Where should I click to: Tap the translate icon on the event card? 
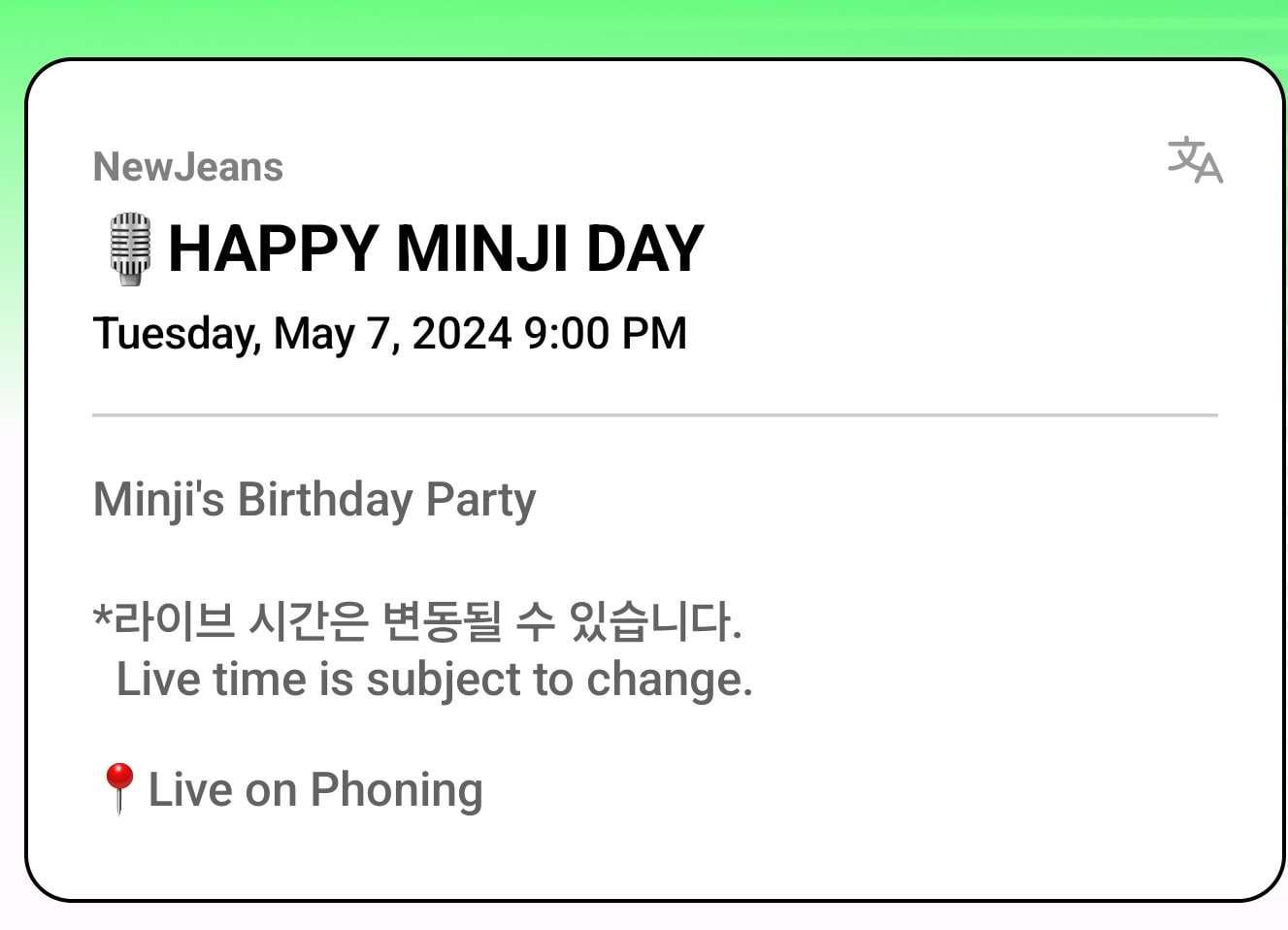[x=1194, y=160]
